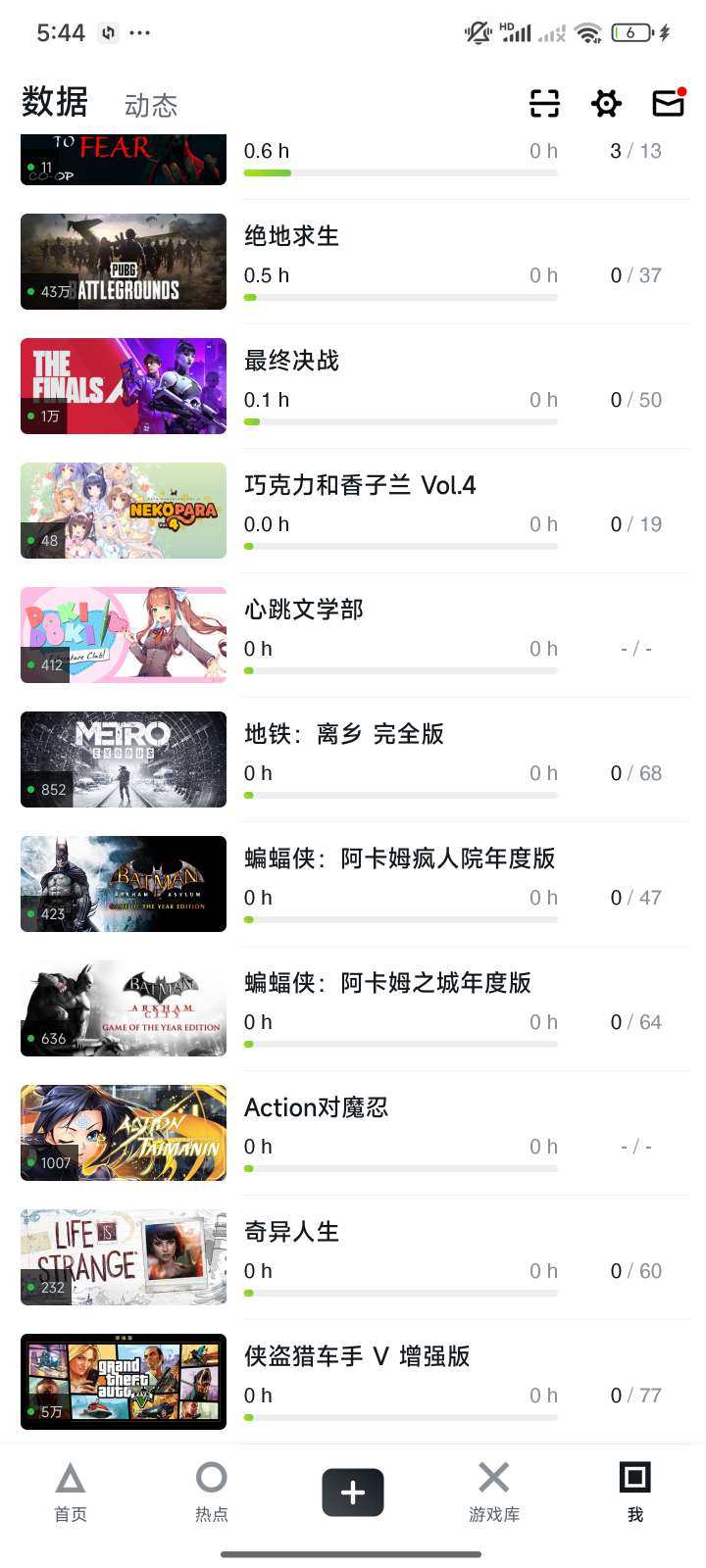Open the 侠盗猎车手 V 增强版 cover art
Screen dimensions: 706x1568
click(123, 1382)
